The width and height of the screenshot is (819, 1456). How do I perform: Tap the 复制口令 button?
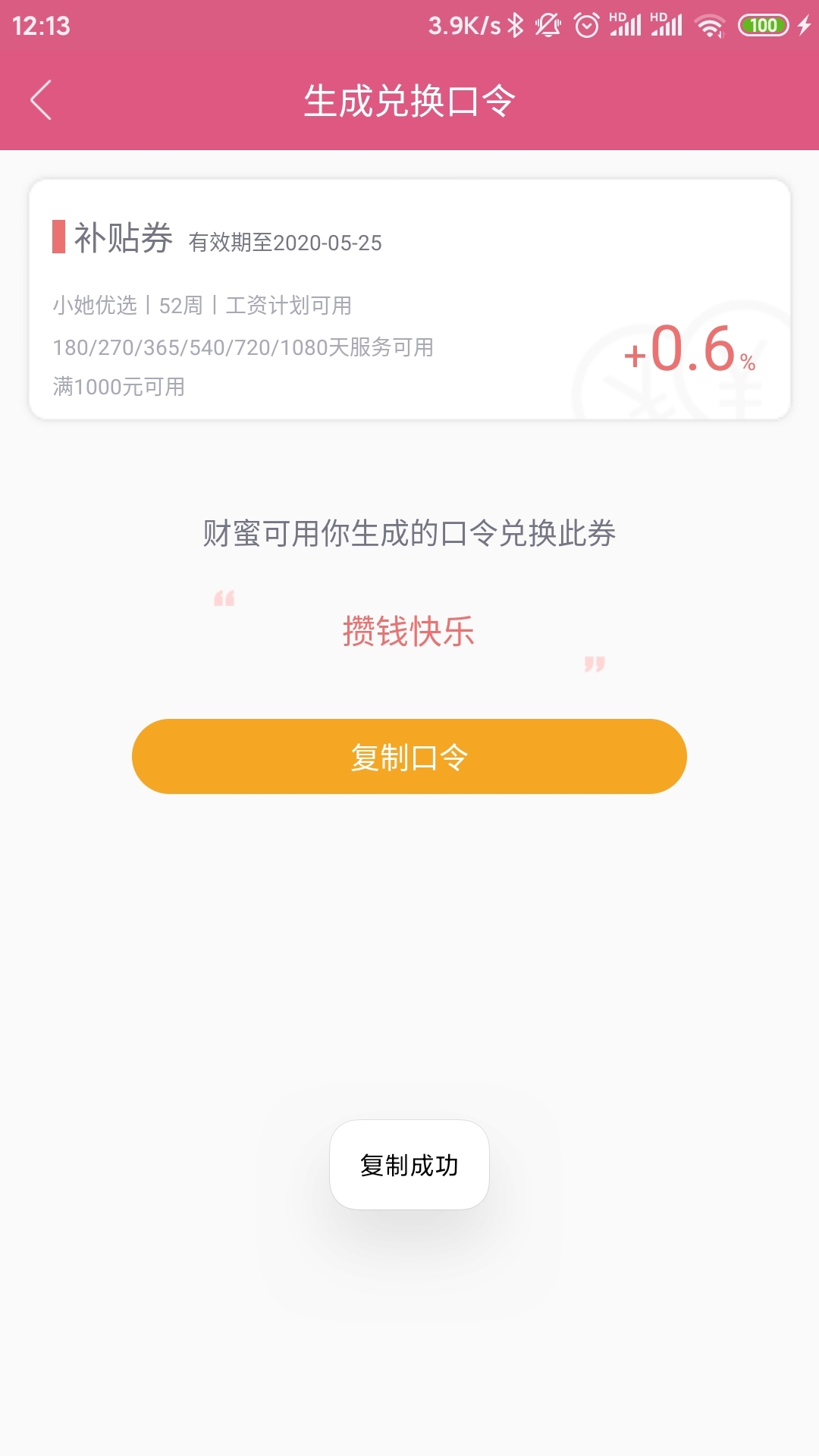coord(409,756)
